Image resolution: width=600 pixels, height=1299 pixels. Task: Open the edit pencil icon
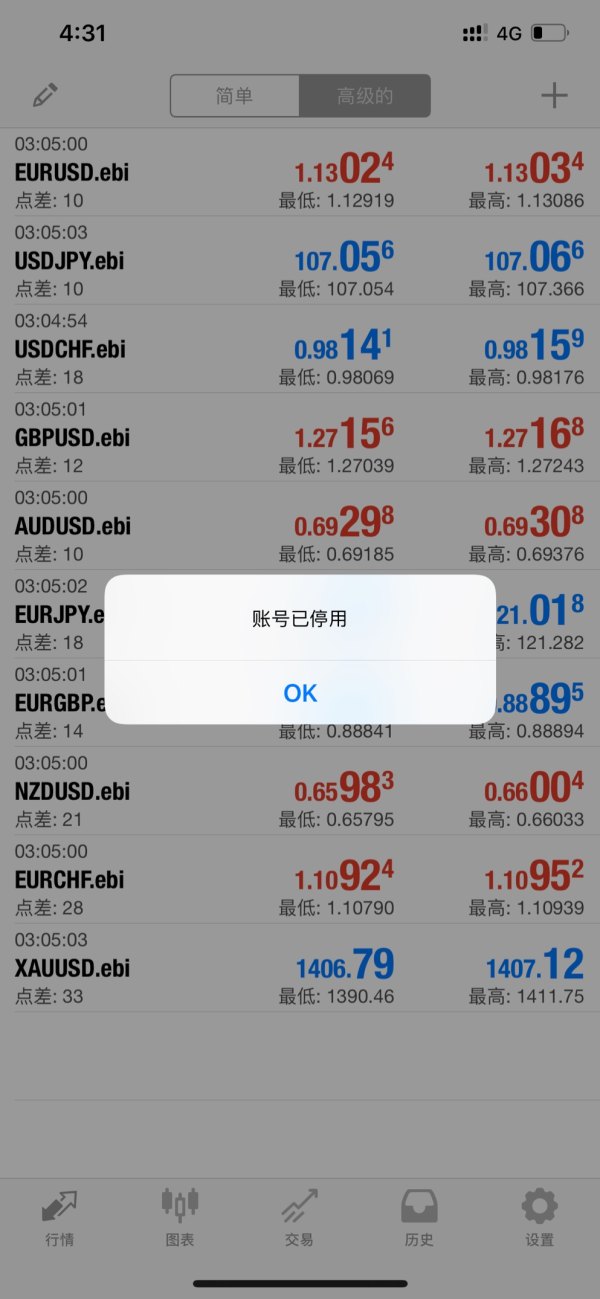coord(45,95)
